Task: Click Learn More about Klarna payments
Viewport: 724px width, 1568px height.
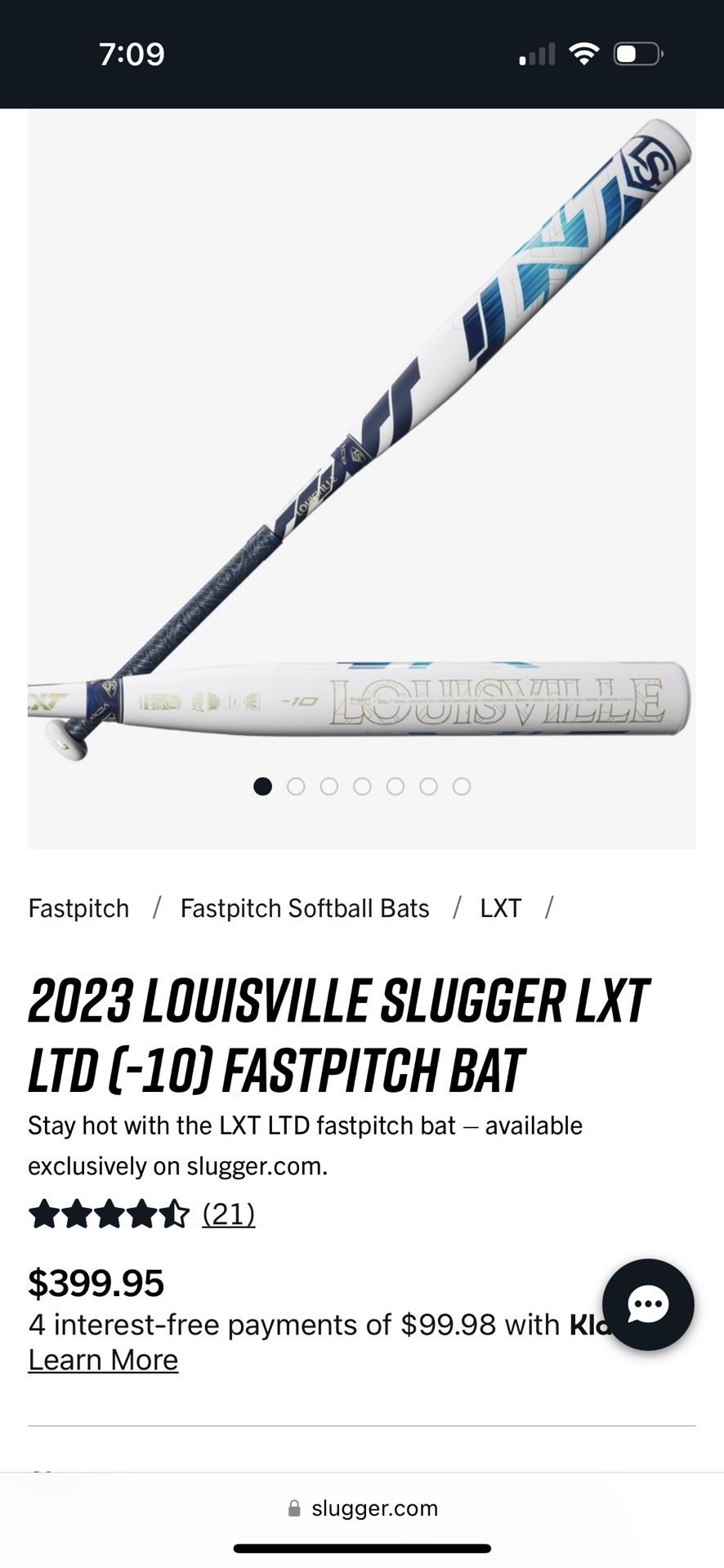Action: coord(103,1359)
